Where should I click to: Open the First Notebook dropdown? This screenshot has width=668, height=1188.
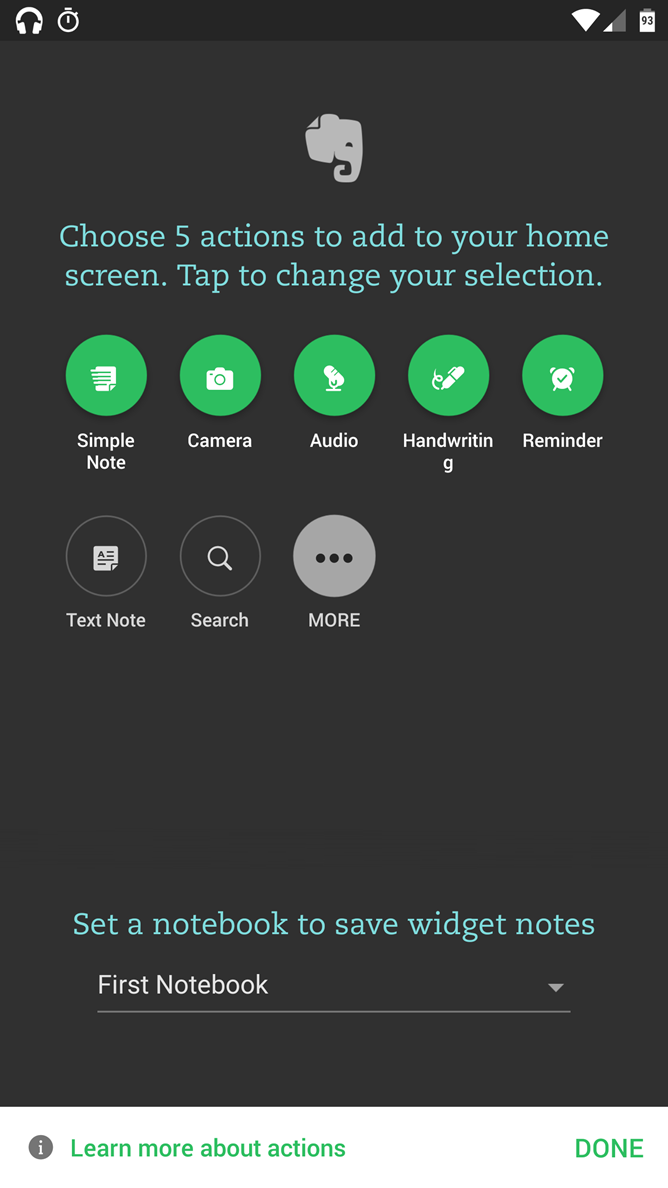point(334,986)
